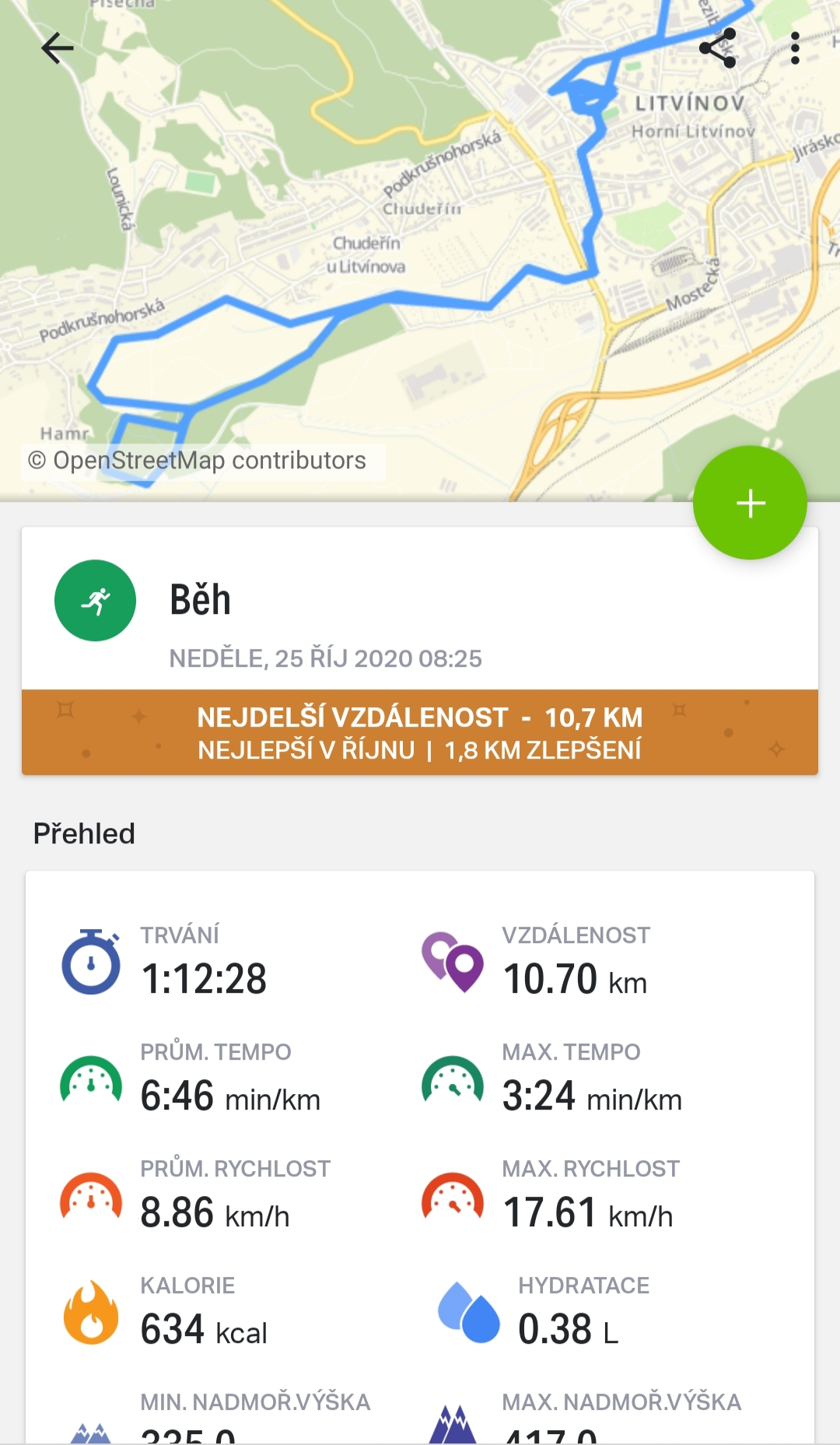Share this Běh workout
Screen dimensions: 840x1445
click(x=718, y=48)
